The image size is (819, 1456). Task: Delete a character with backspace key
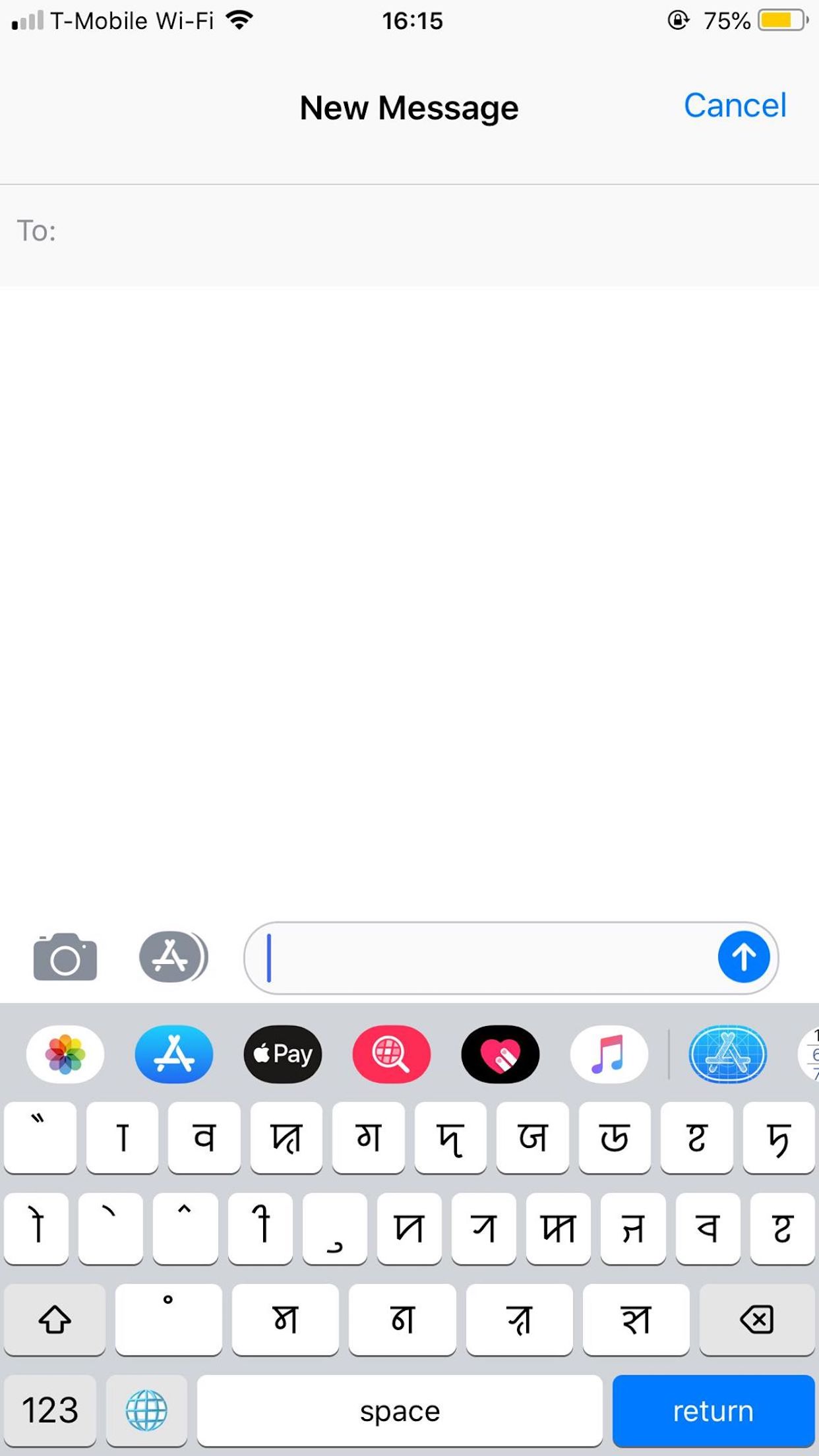(756, 1319)
